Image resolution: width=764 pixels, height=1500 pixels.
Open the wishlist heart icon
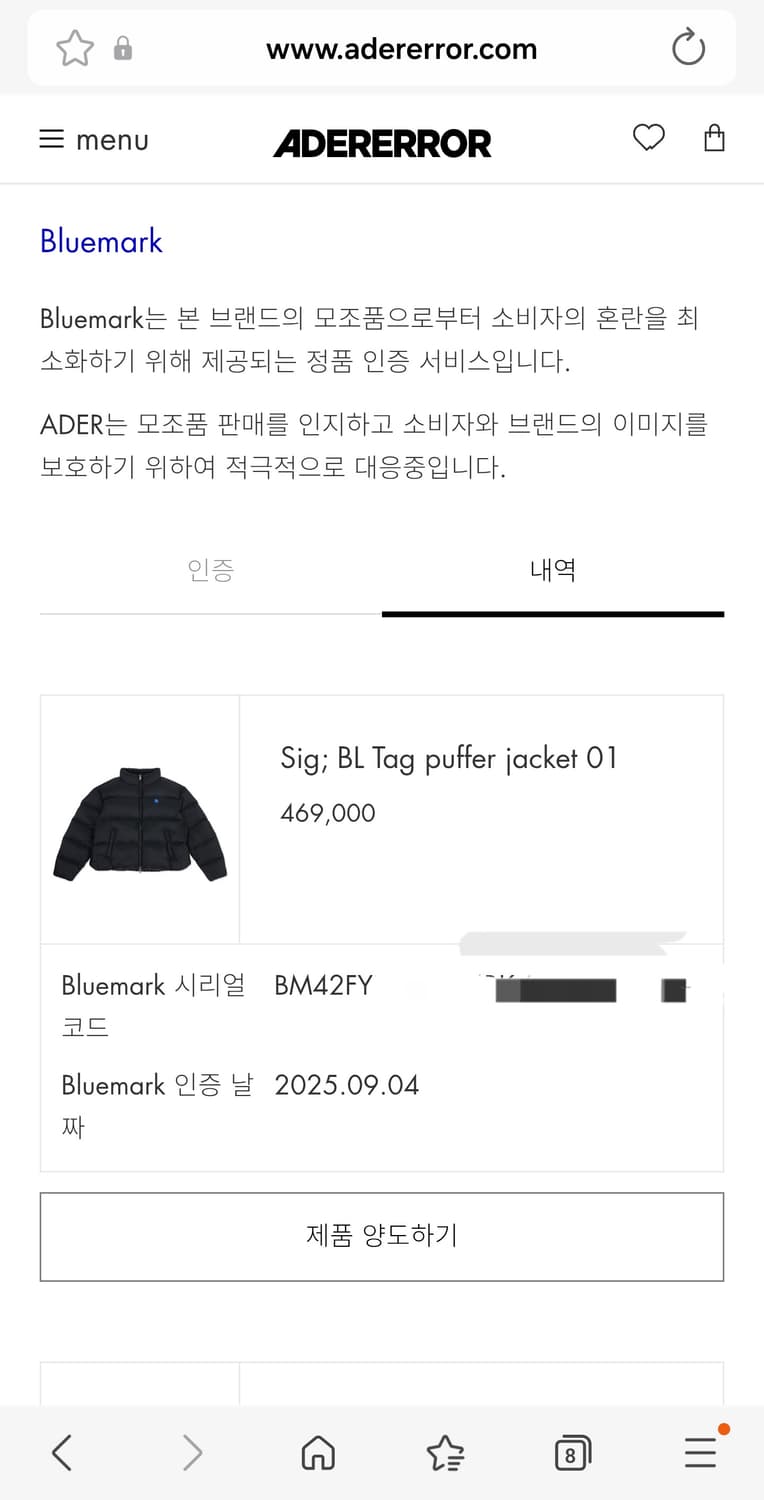coord(648,138)
